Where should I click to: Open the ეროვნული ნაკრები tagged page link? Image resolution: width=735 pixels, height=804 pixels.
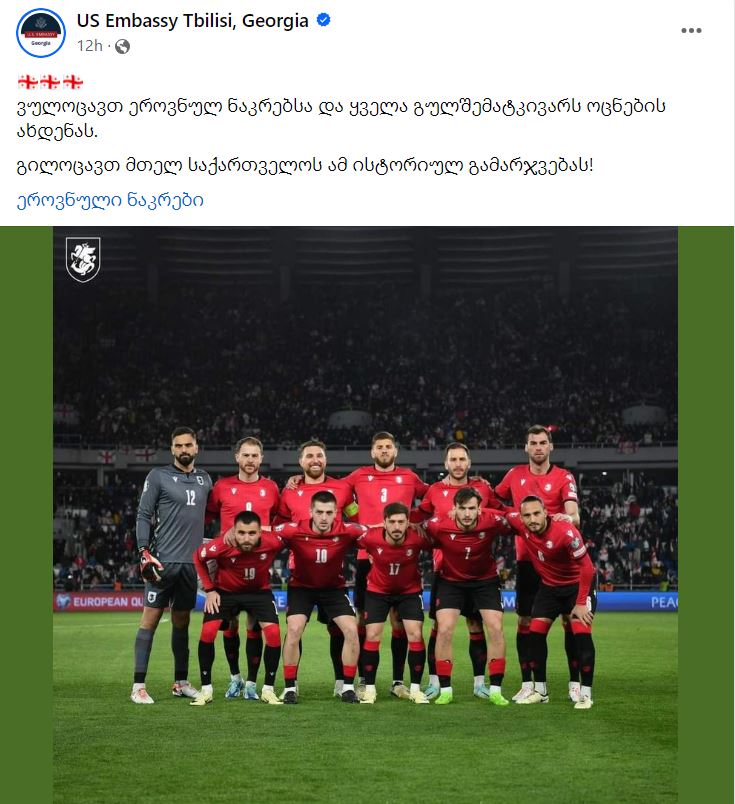click(x=110, y=200)
